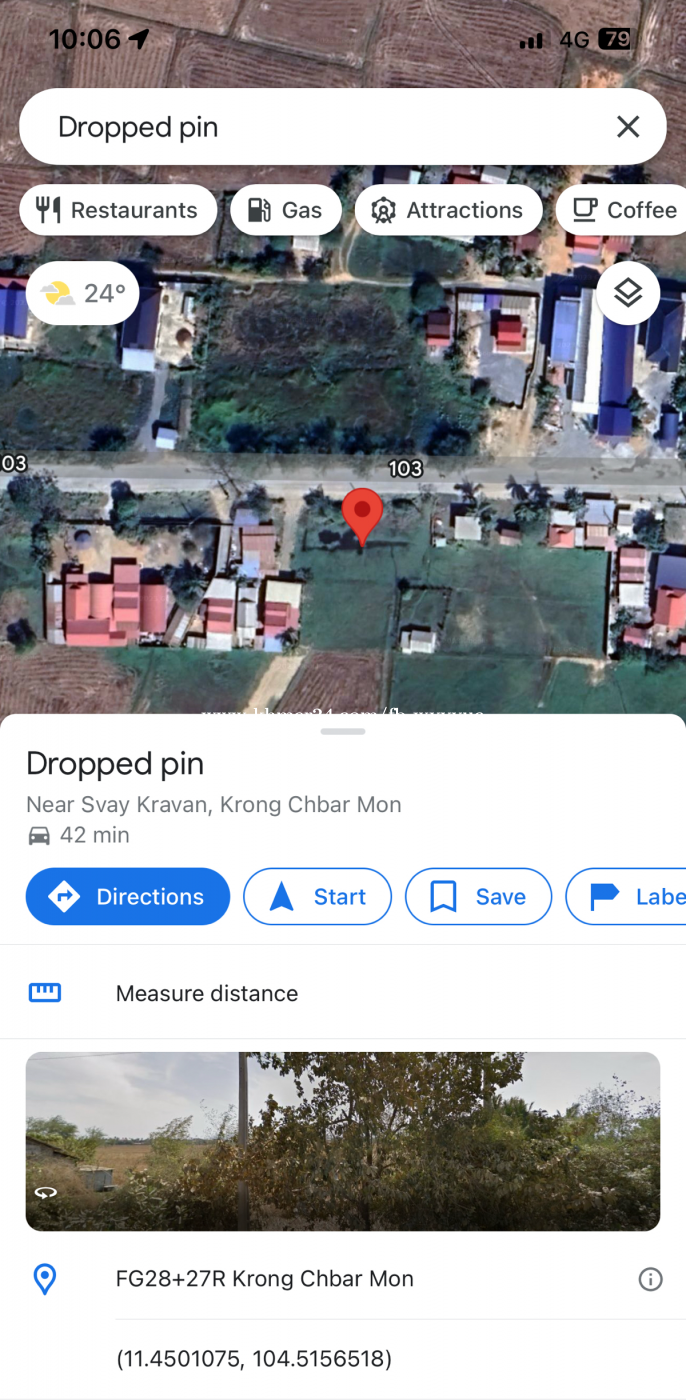Open Measure distance
The image size is (686, 1400).
click(x=343, y=993)
